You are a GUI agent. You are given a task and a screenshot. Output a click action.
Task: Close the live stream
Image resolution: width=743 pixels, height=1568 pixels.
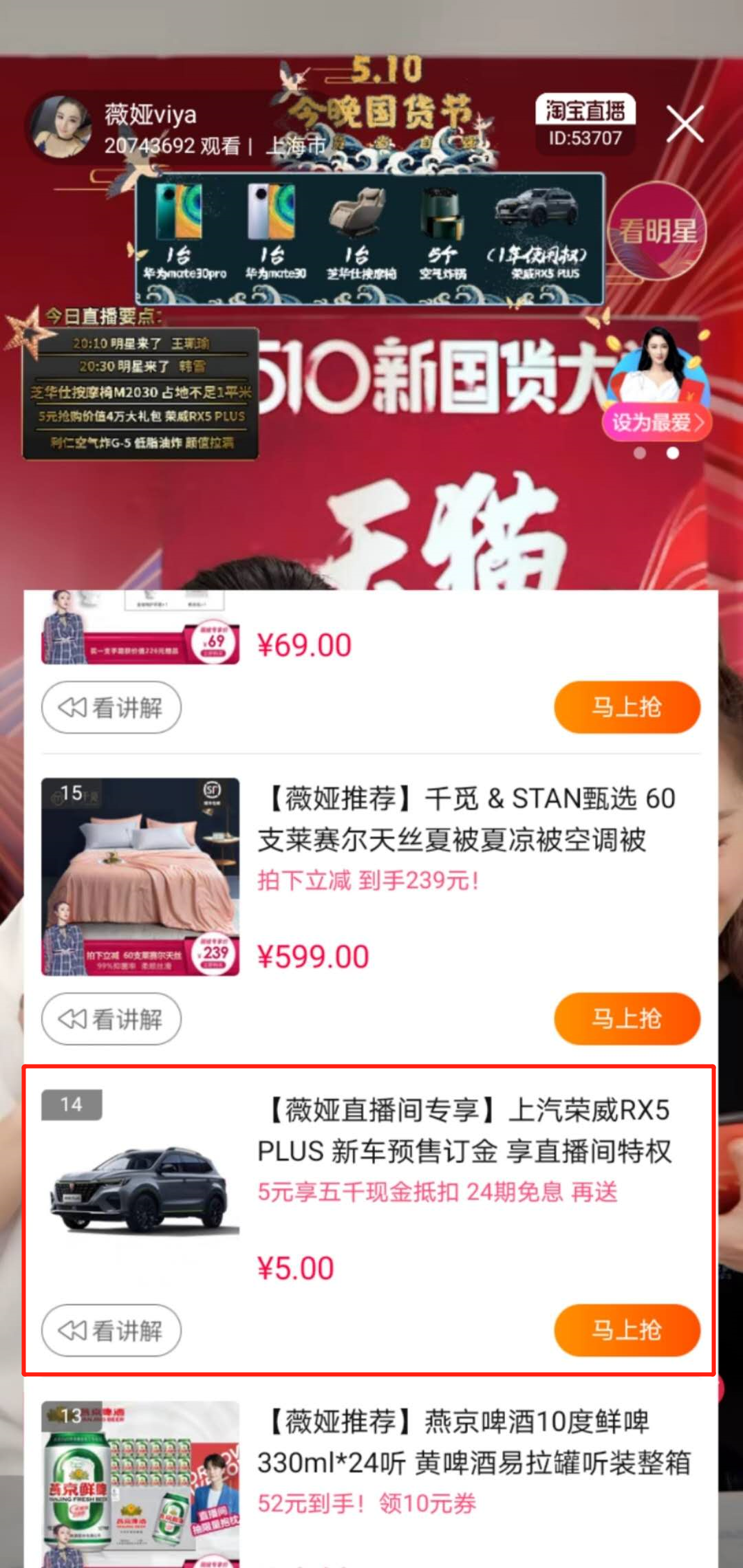685,124
